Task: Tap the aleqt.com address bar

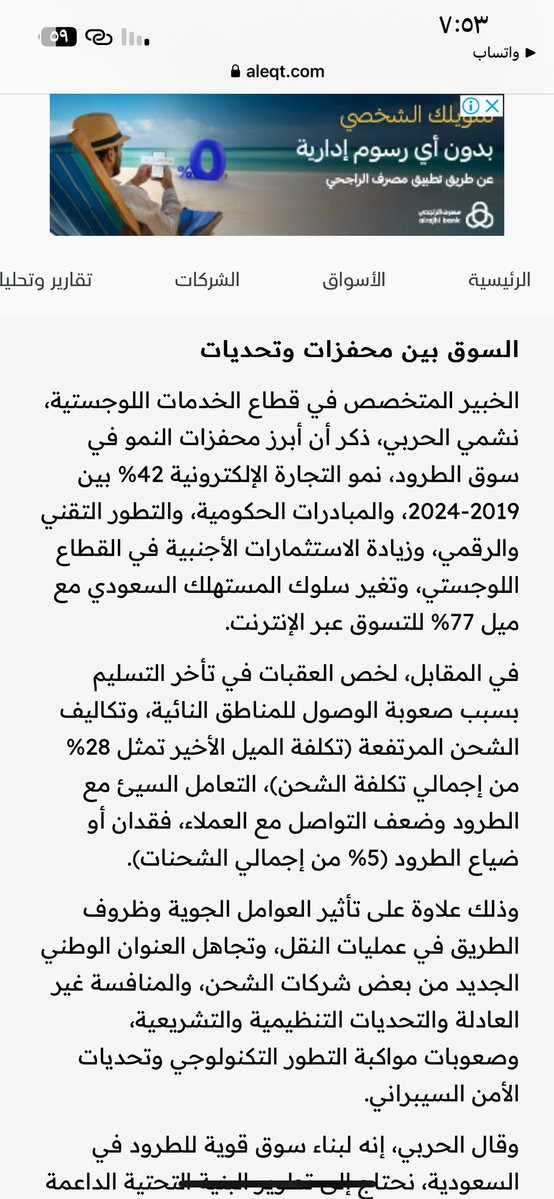Action: point(277,71)
